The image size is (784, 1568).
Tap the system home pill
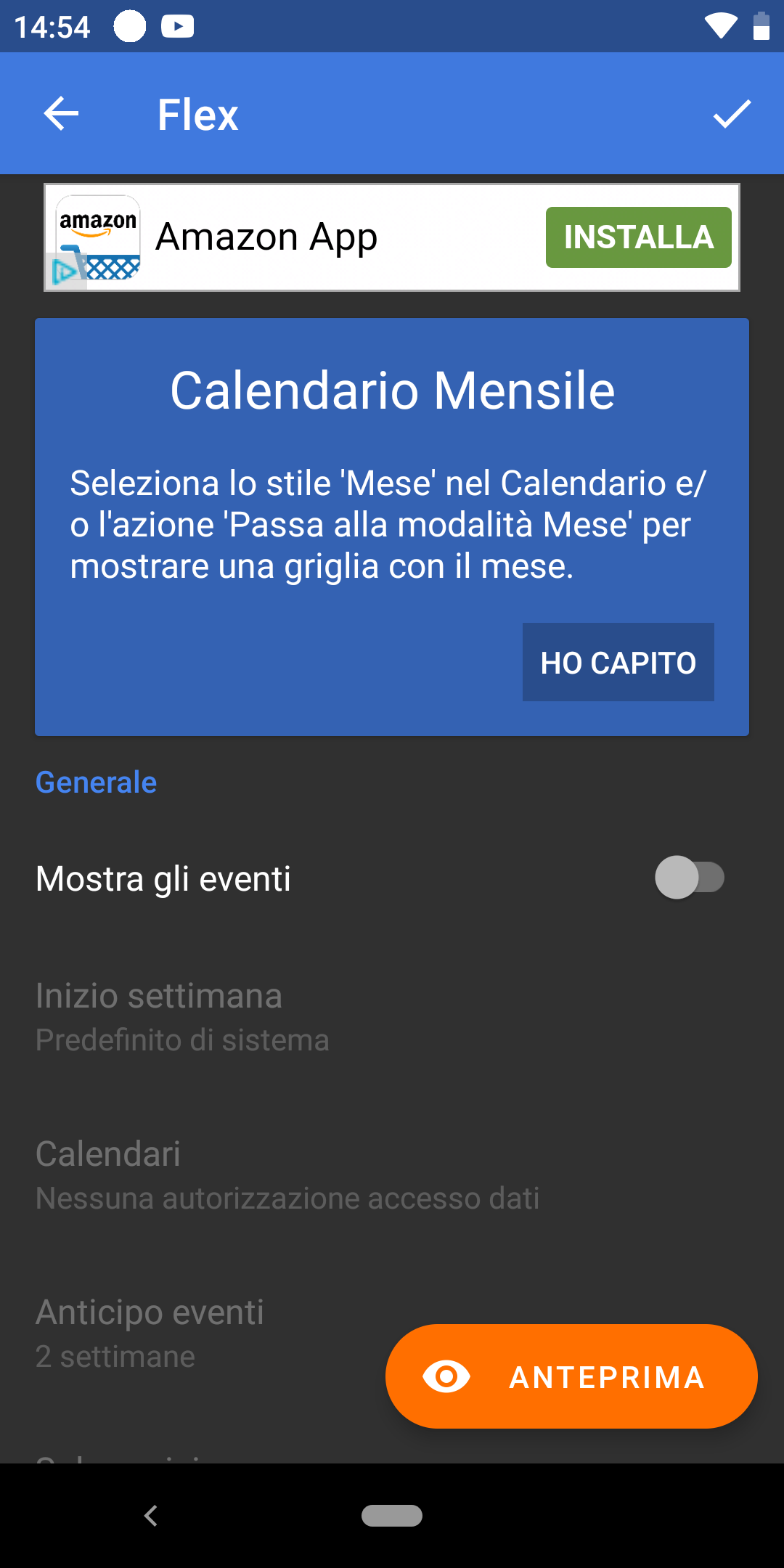coord(392,1516)
